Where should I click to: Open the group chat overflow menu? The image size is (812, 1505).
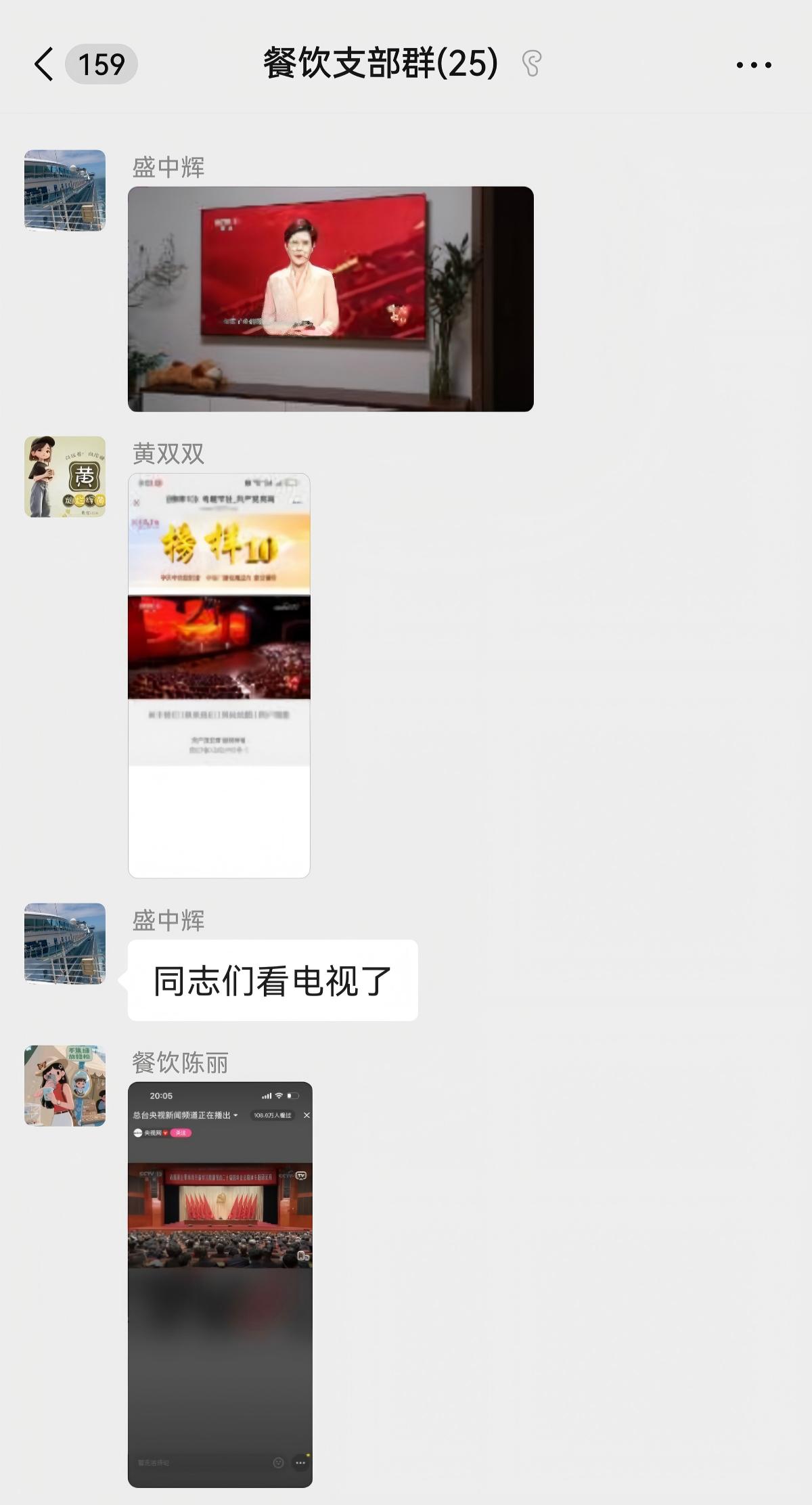coord(753,65)
